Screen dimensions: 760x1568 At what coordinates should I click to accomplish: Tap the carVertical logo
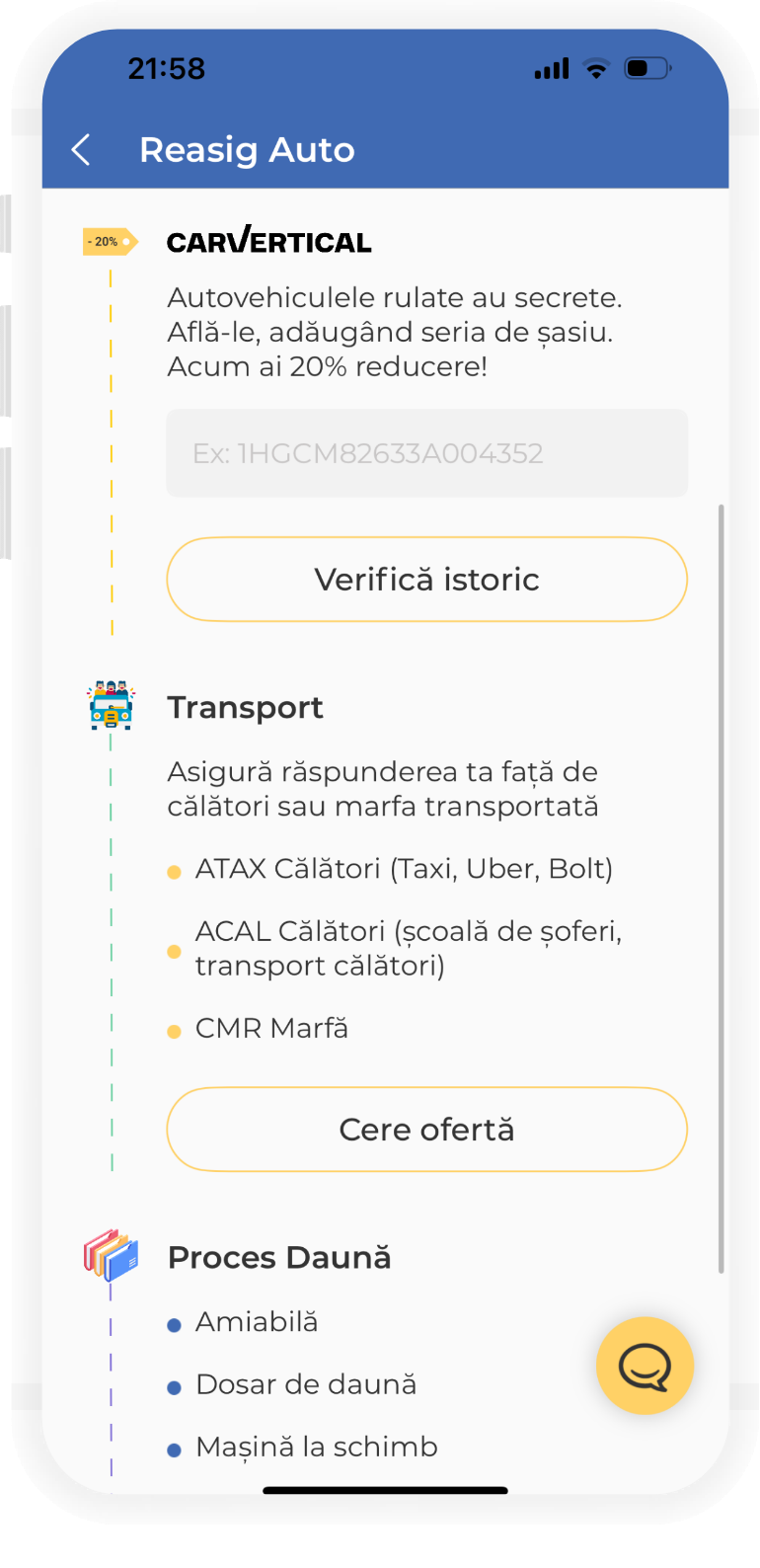pos(269,242)
